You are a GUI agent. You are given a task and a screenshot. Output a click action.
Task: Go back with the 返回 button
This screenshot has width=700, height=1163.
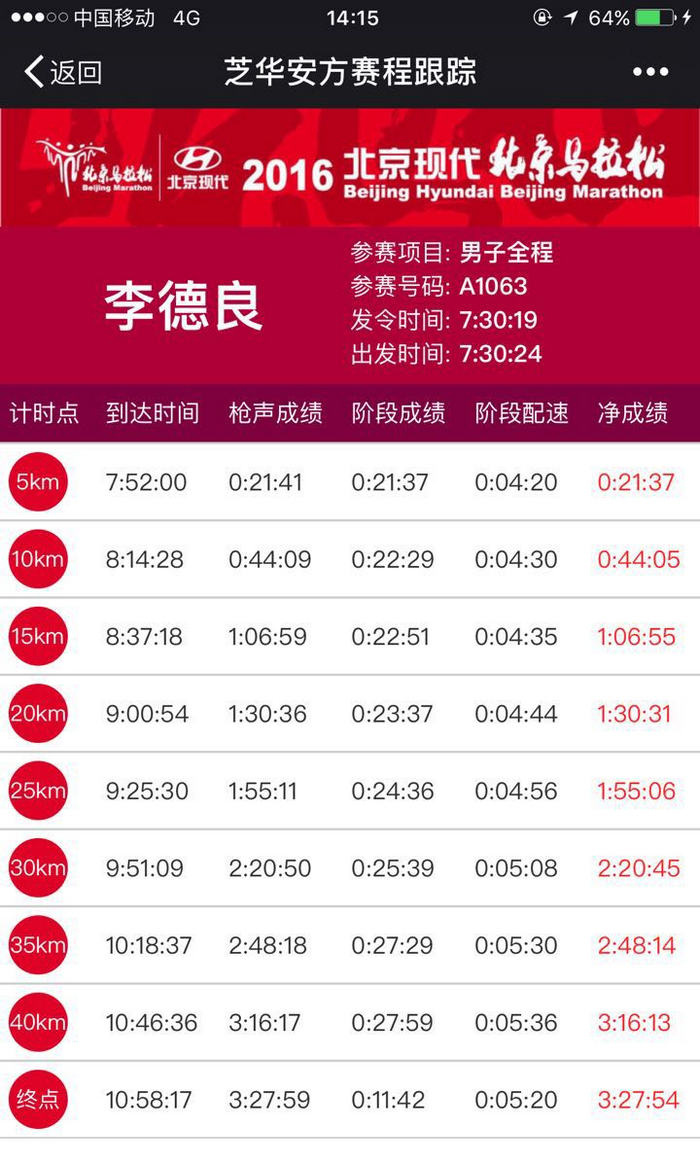64,72
